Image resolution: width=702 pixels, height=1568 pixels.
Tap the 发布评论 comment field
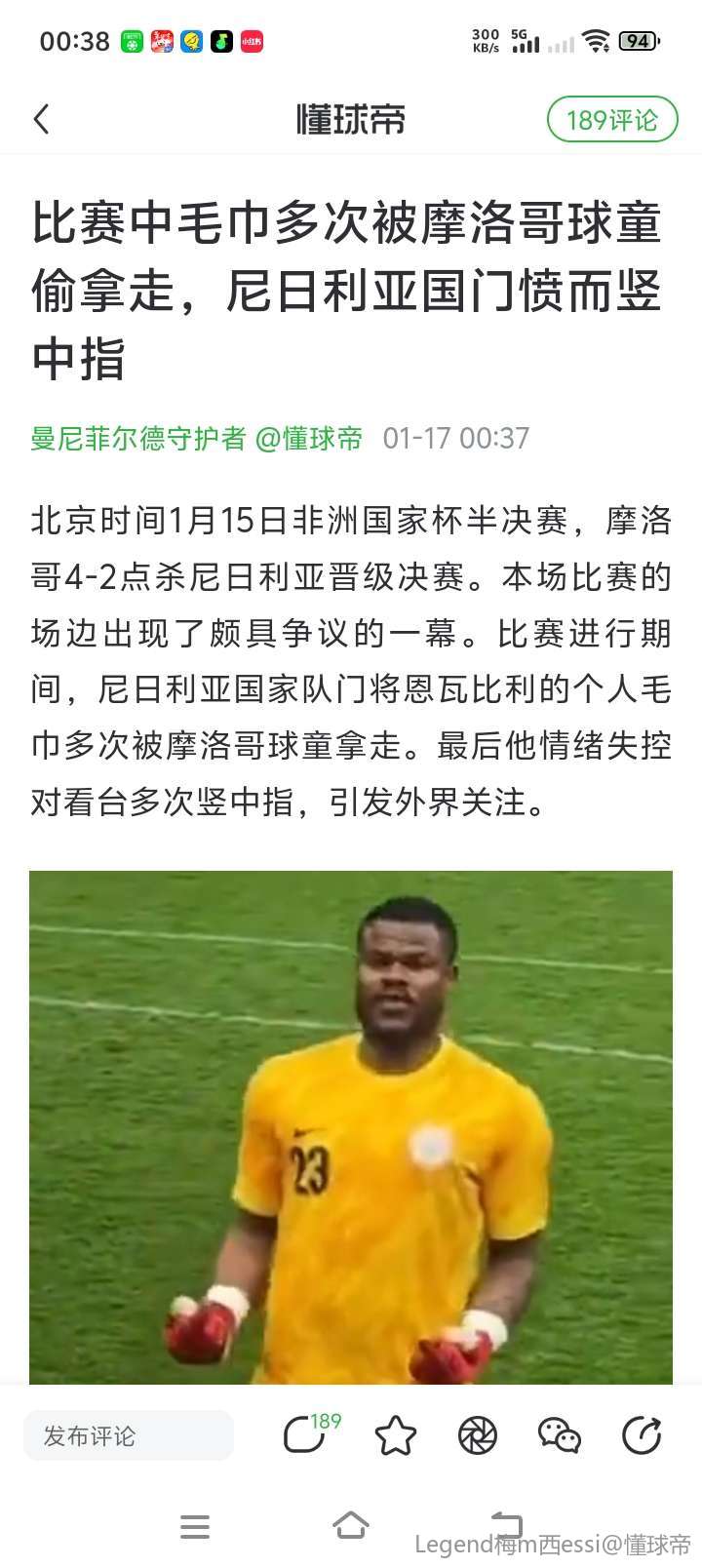(128, 1435)
